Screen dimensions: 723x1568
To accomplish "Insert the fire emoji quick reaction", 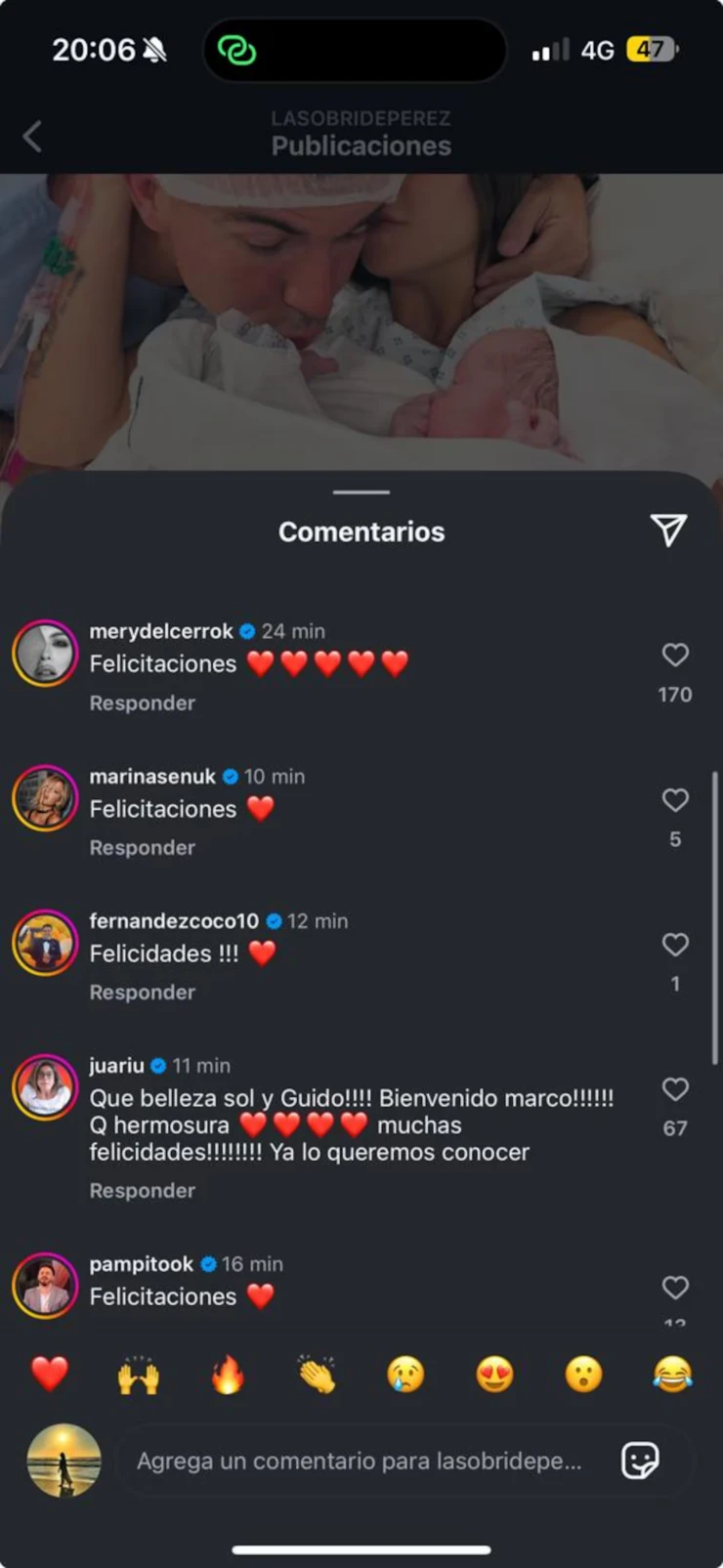I will point(228,1375).
